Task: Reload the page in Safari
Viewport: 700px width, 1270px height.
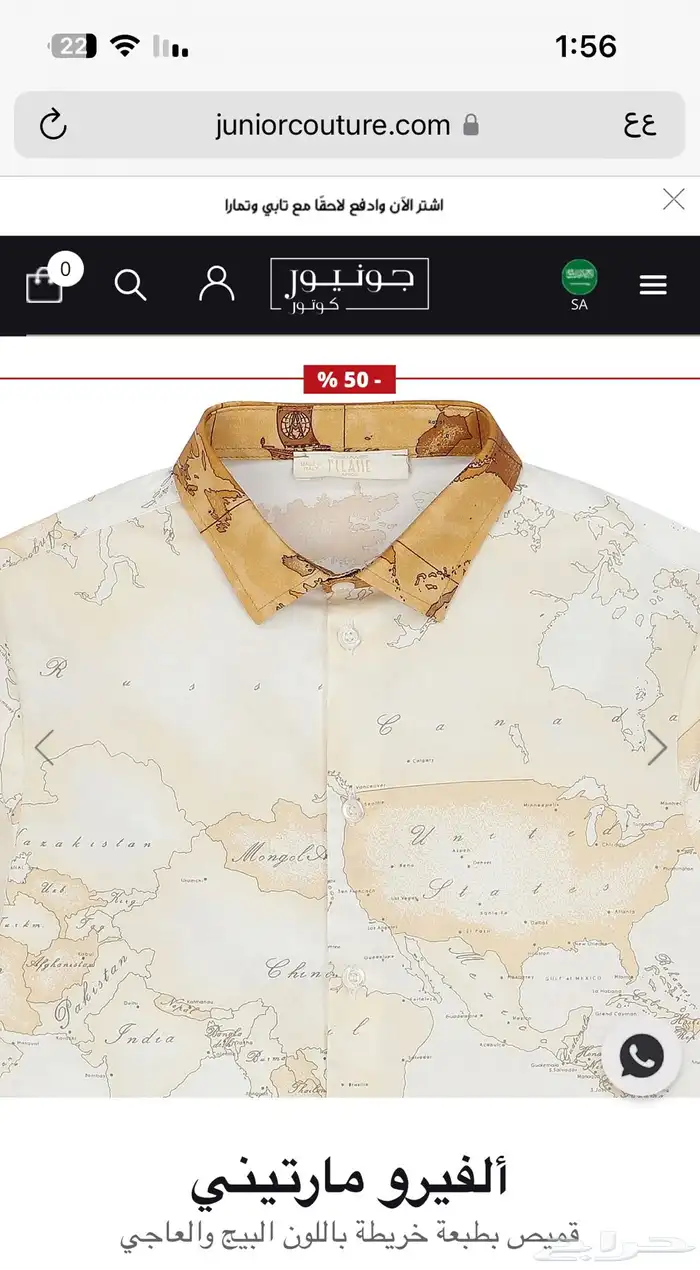Action: tap(53, 125)
